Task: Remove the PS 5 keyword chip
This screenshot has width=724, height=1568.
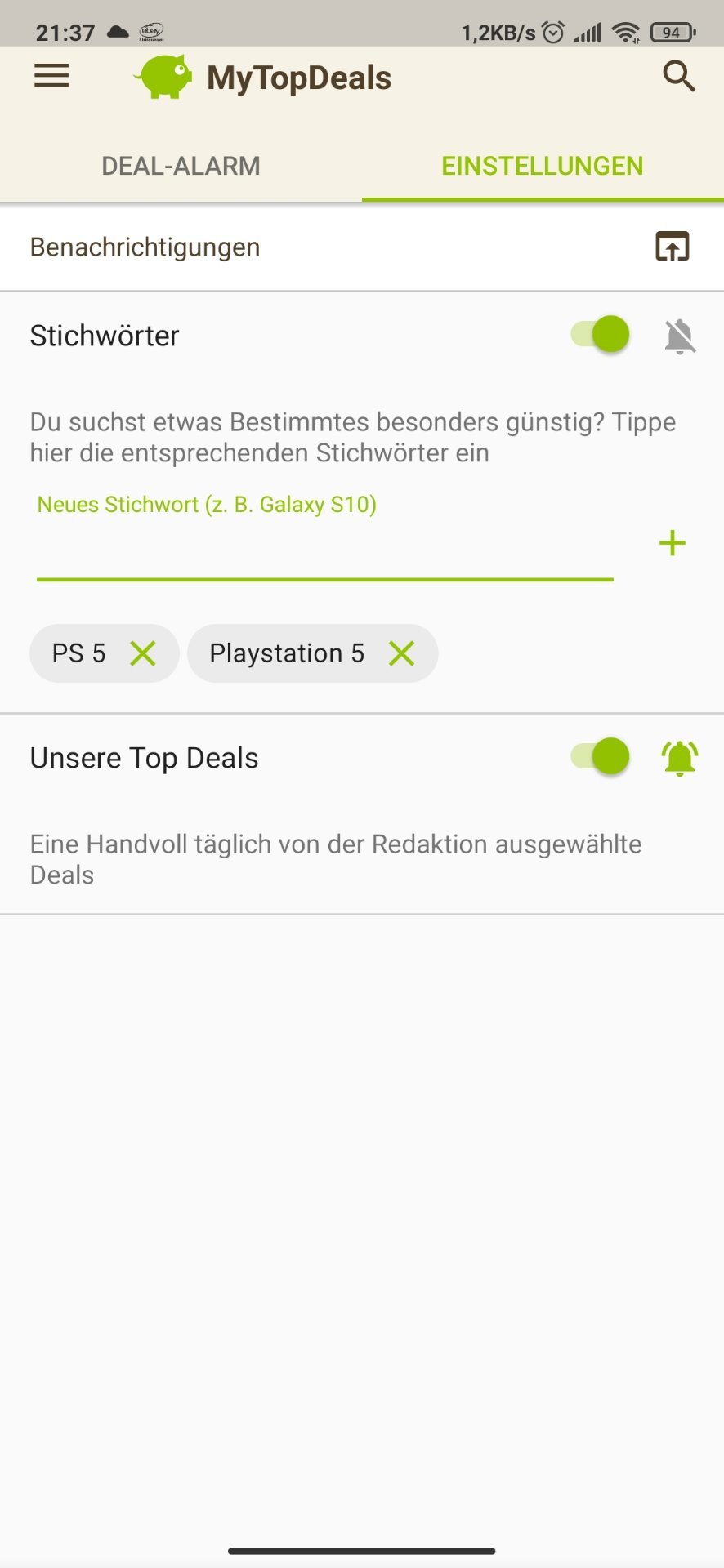Action: (143, 653)
